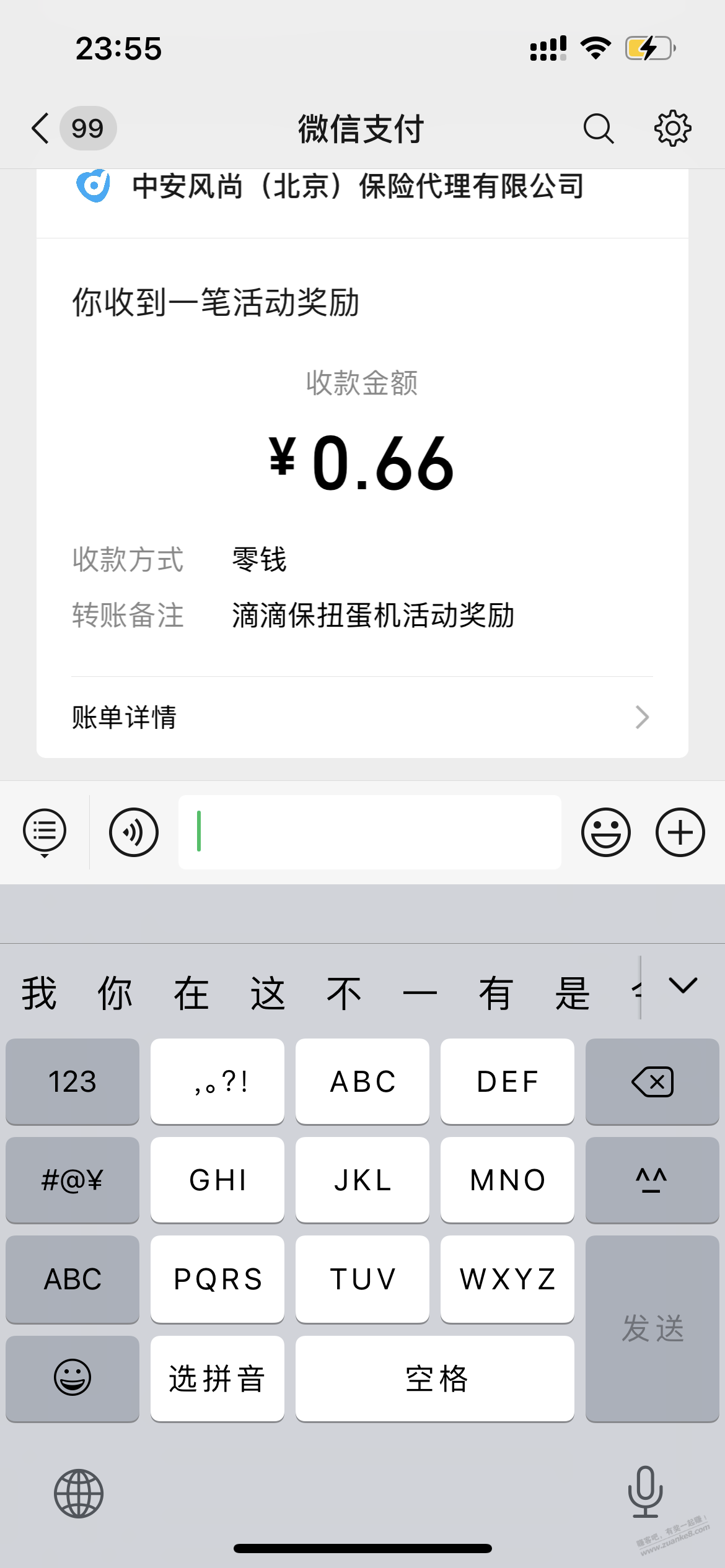Viewport: 725px width, 1568px height.
Task: Switch to the service menu icon
Action: (x=45, y=832)
